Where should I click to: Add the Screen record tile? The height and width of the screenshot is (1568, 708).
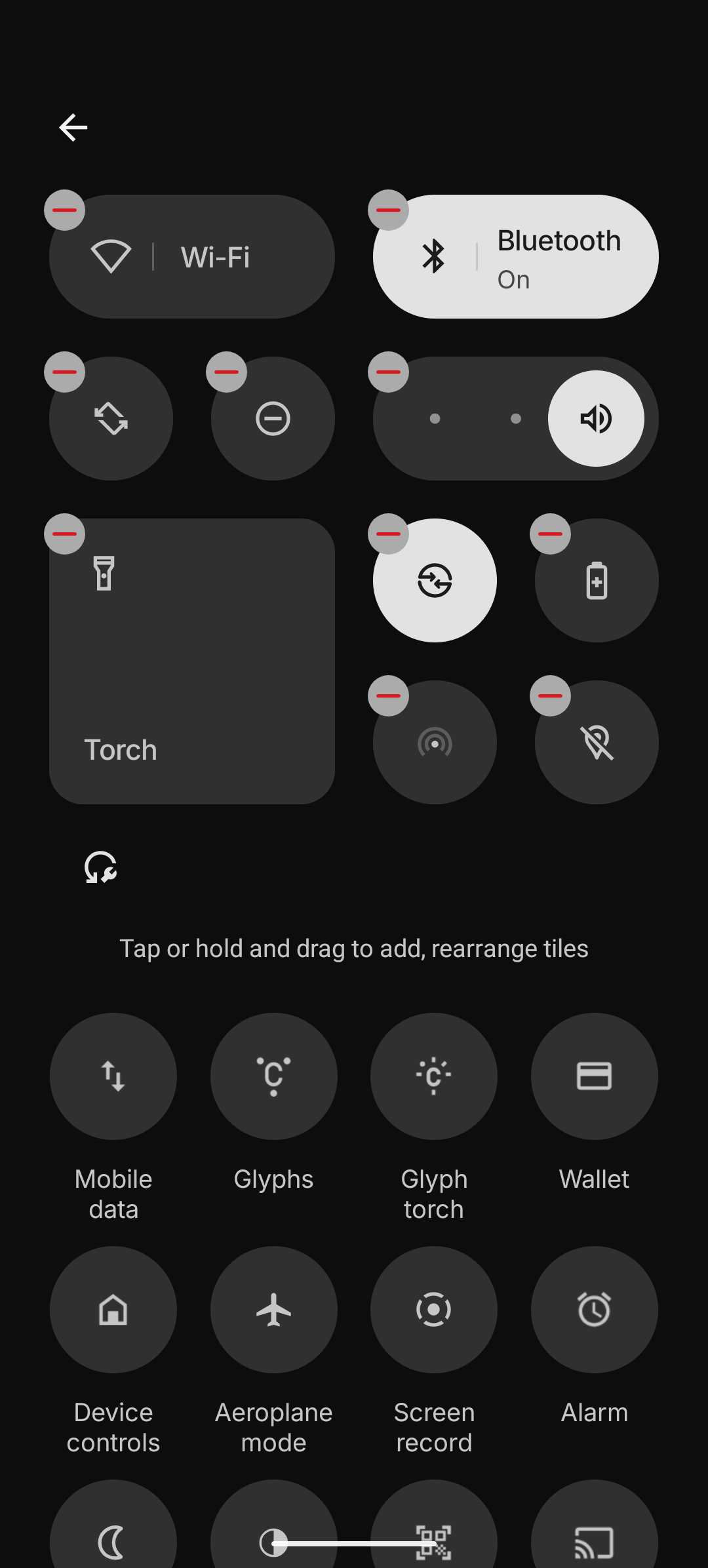pyautogui.click(x=434, y=1310)
